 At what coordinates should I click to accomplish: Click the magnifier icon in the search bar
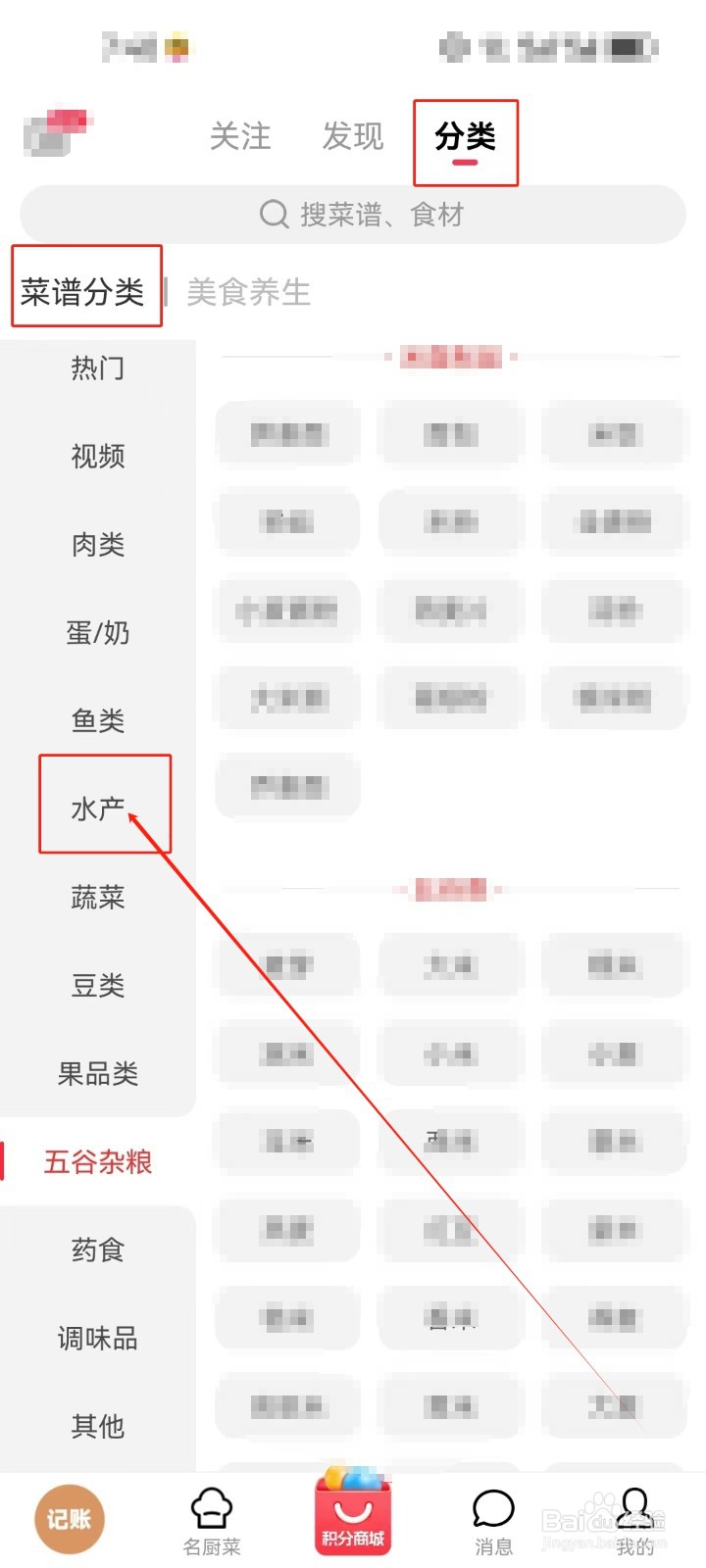coord(272,214)
